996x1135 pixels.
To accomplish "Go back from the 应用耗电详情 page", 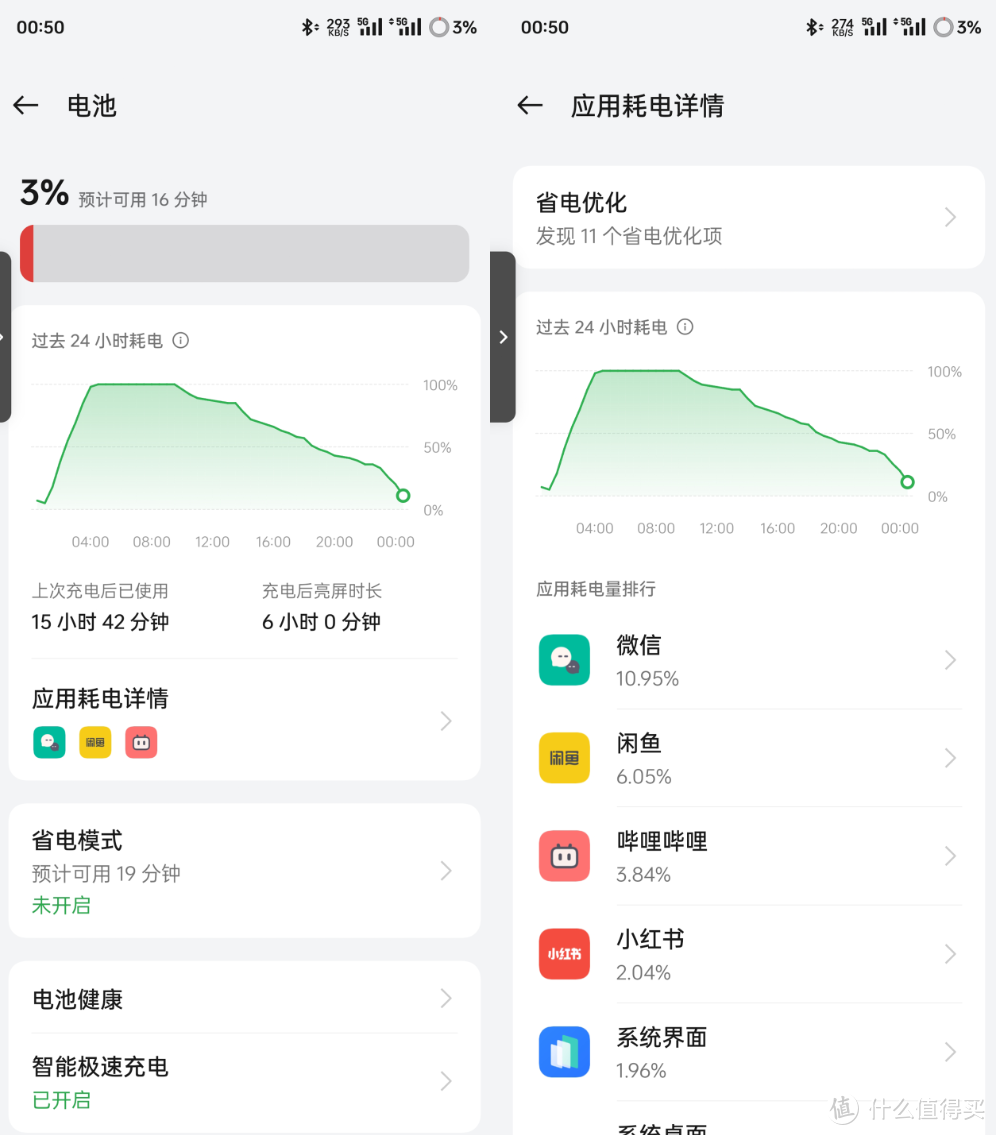I will [x=530, y=106].
